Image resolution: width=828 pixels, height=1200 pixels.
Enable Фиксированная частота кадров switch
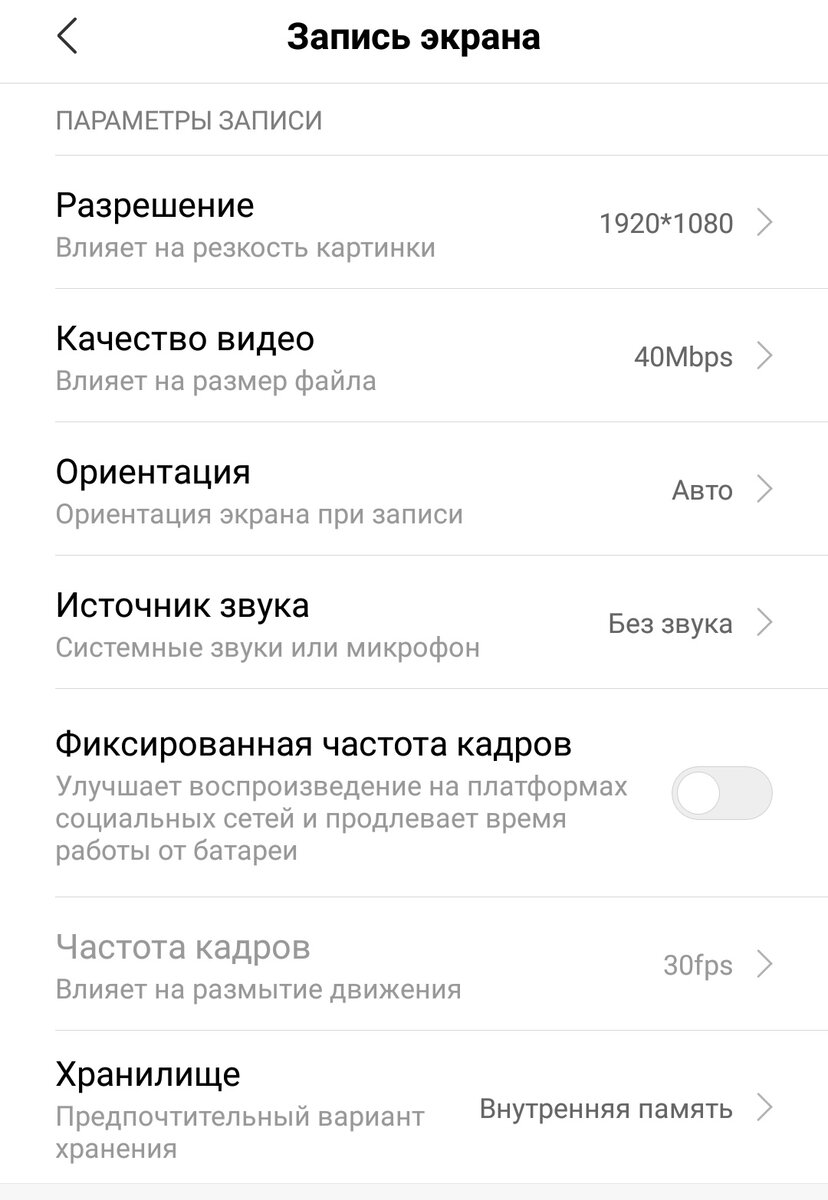(722, 790)
